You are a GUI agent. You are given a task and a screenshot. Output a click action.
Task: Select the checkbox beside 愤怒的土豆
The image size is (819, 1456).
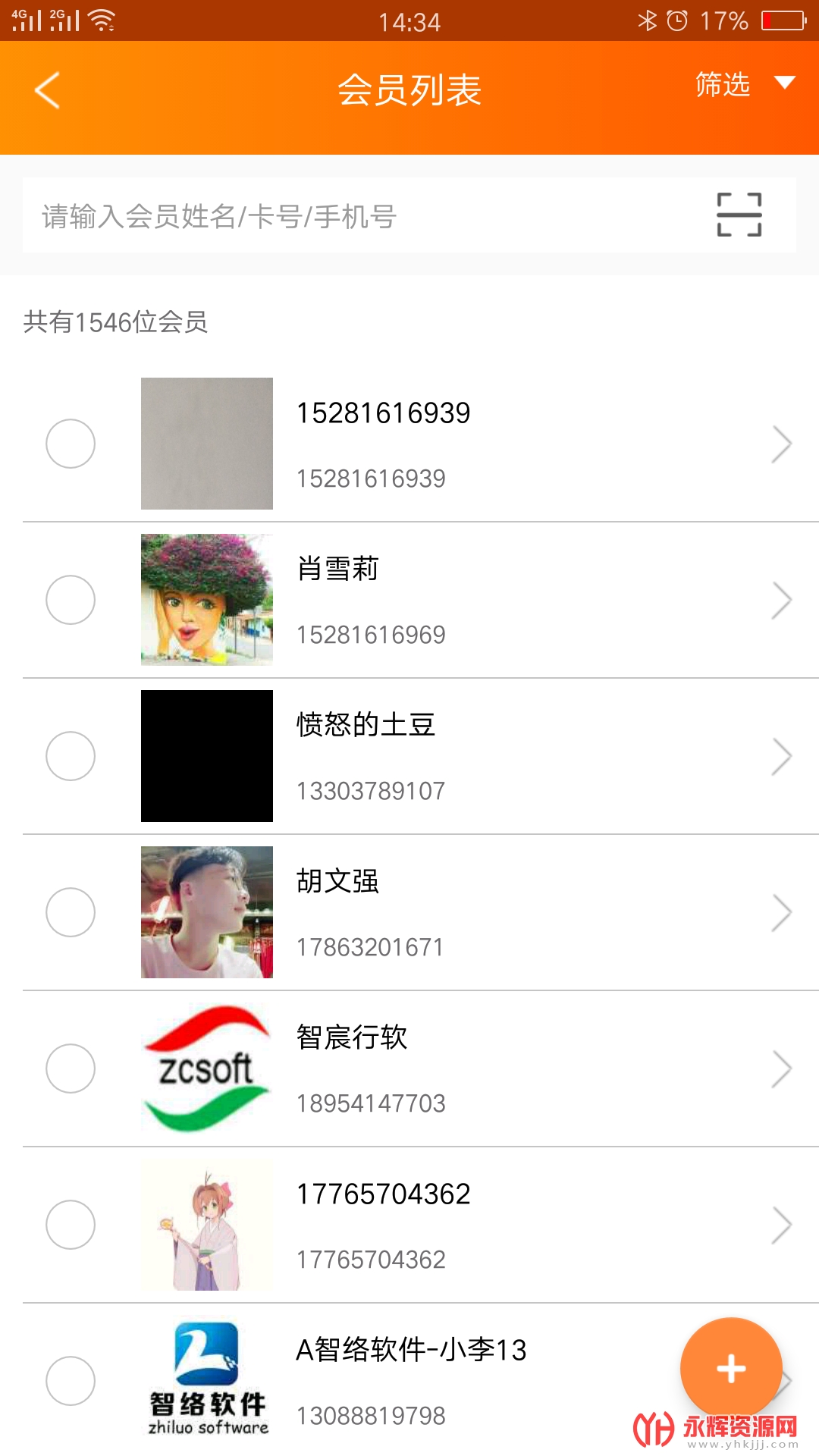(x=71, y=756)
